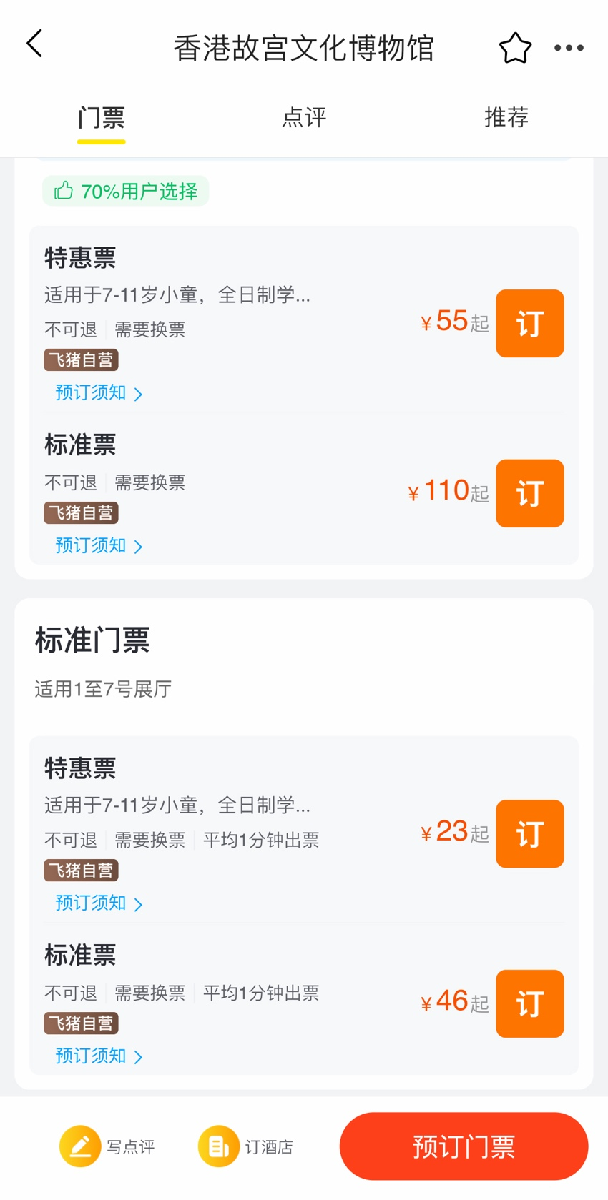This screenshot has width=608, height=1200.
Task: Book the ¥110 标准票 ticket
Action: (x=530, y=493)
